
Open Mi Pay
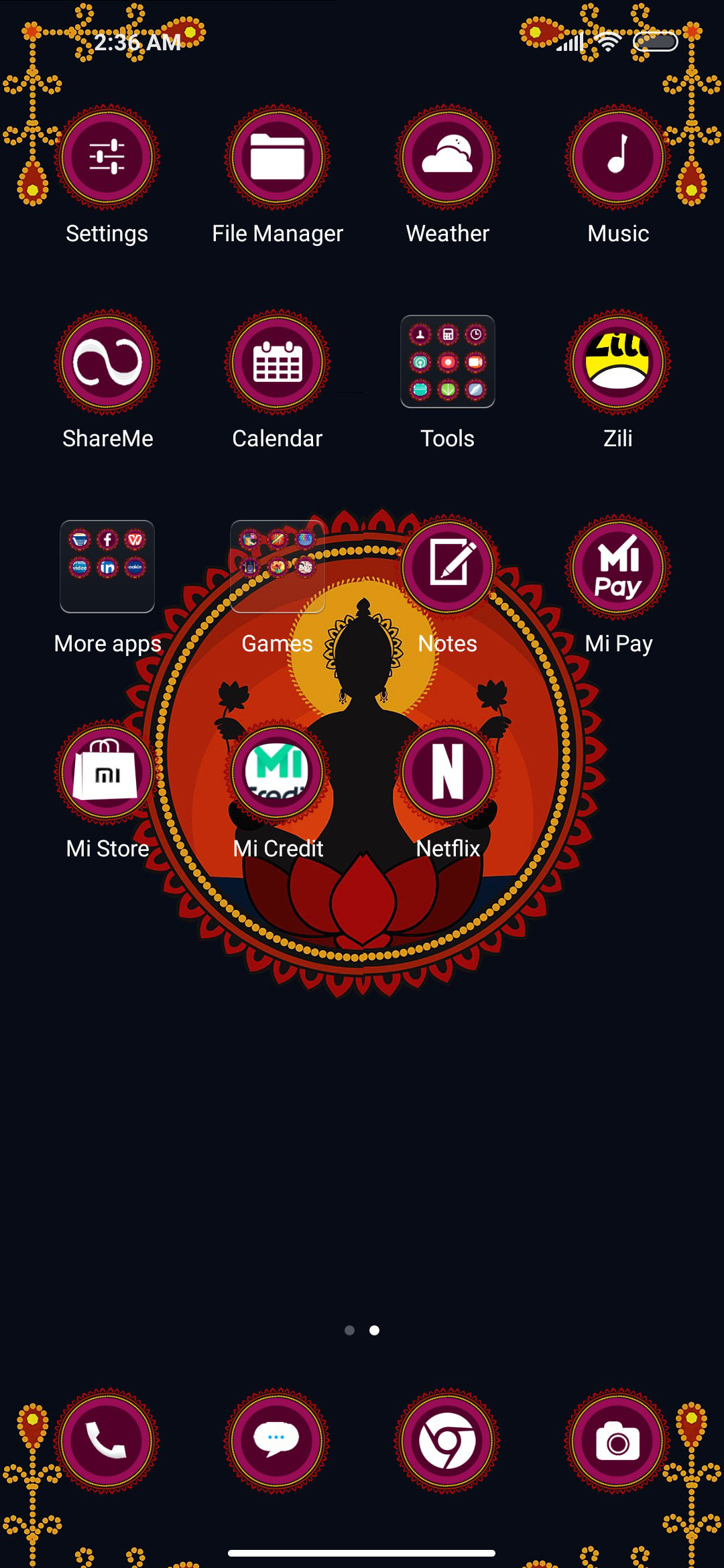point(618,568)
